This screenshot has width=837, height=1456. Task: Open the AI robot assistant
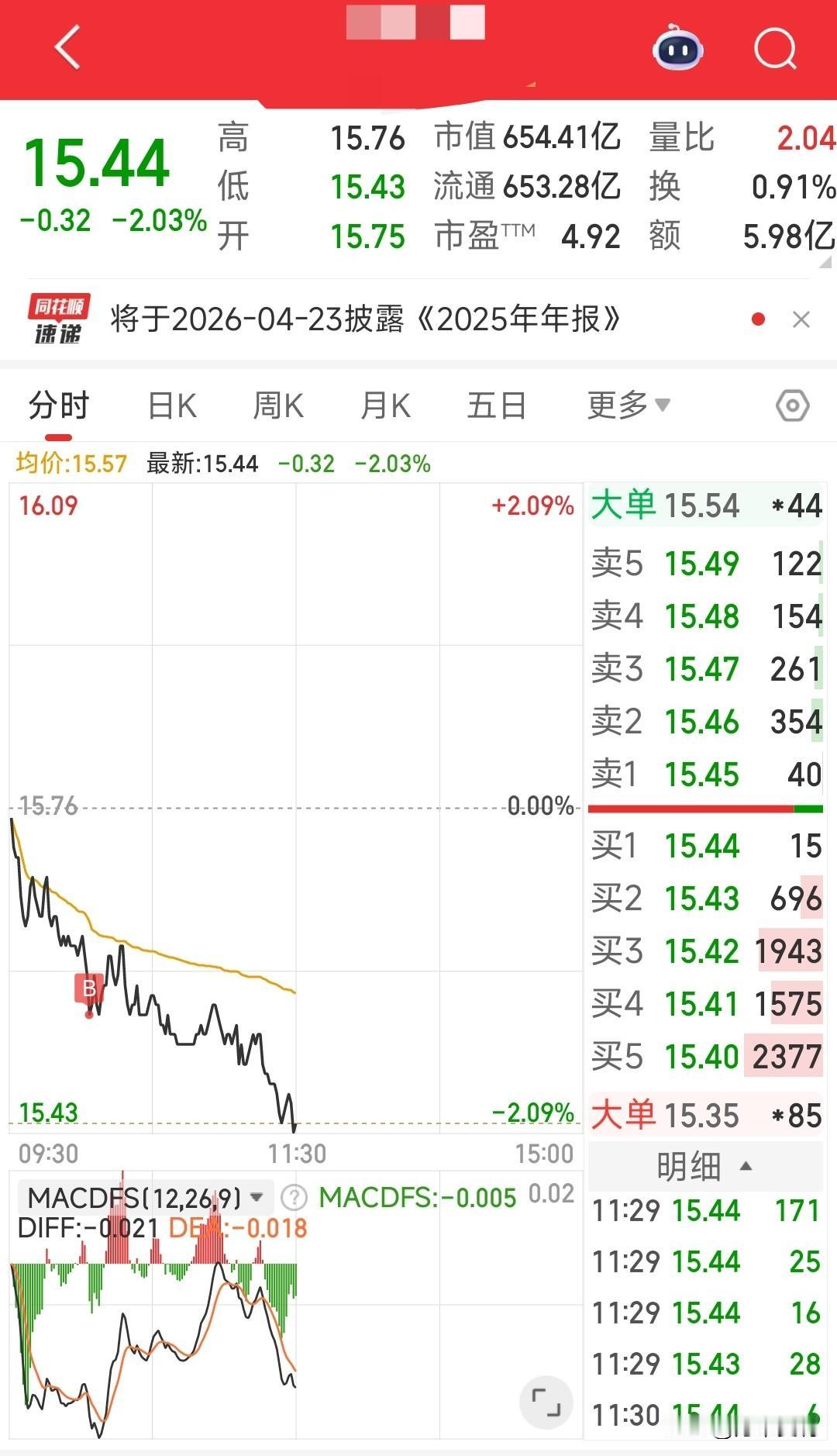click(x=678, y=48)
